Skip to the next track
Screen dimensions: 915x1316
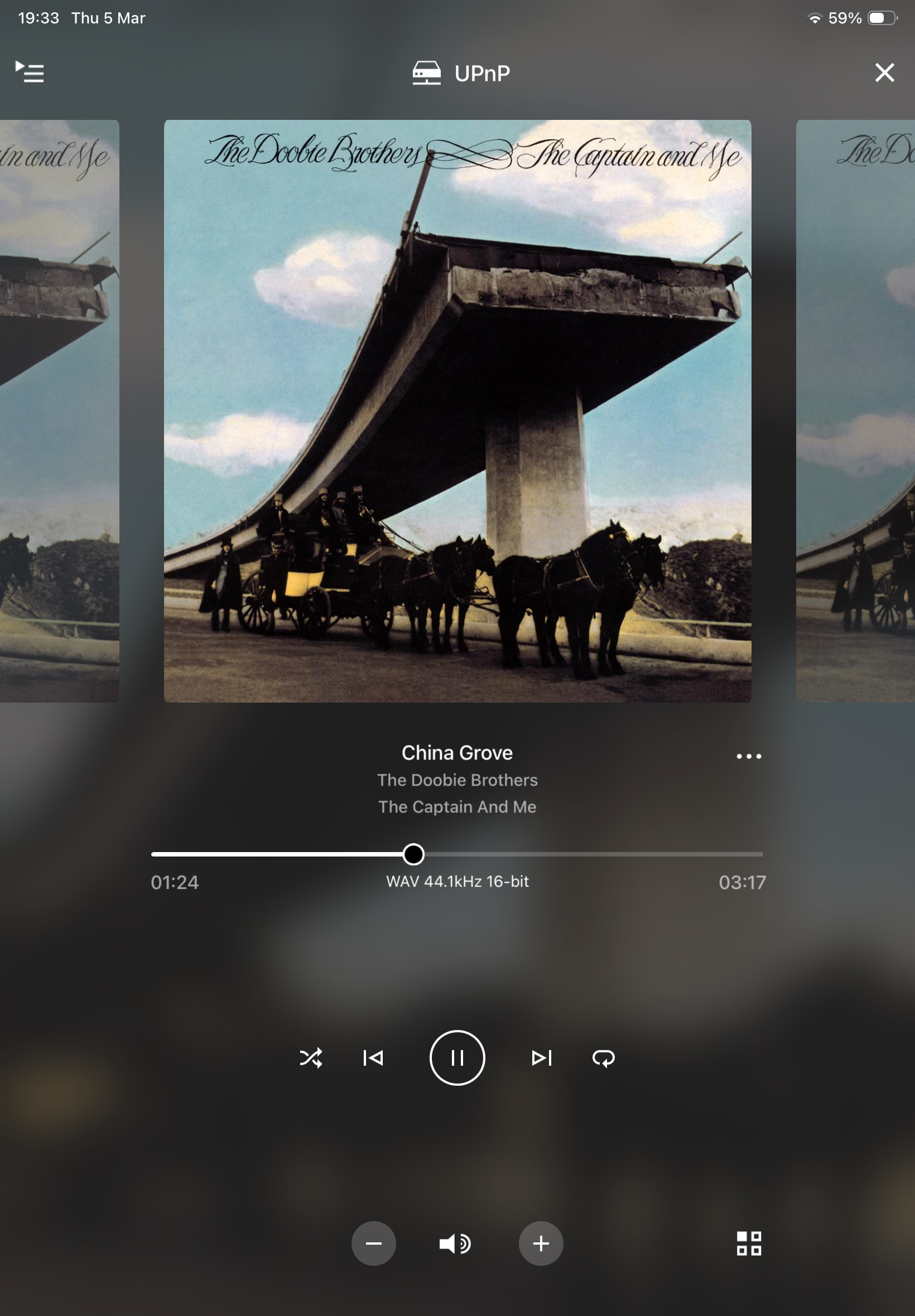coord(541,1058)
